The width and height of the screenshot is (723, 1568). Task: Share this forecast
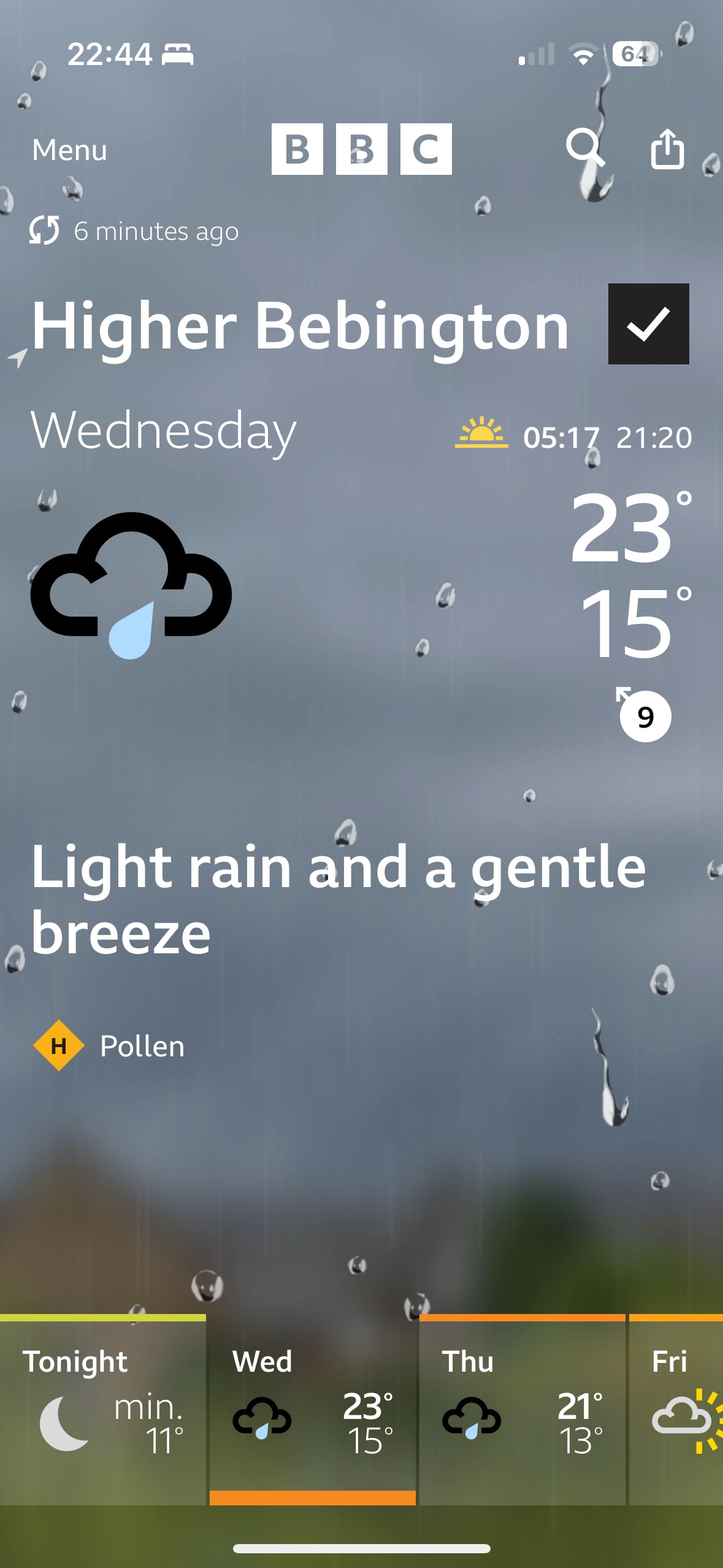667,148
